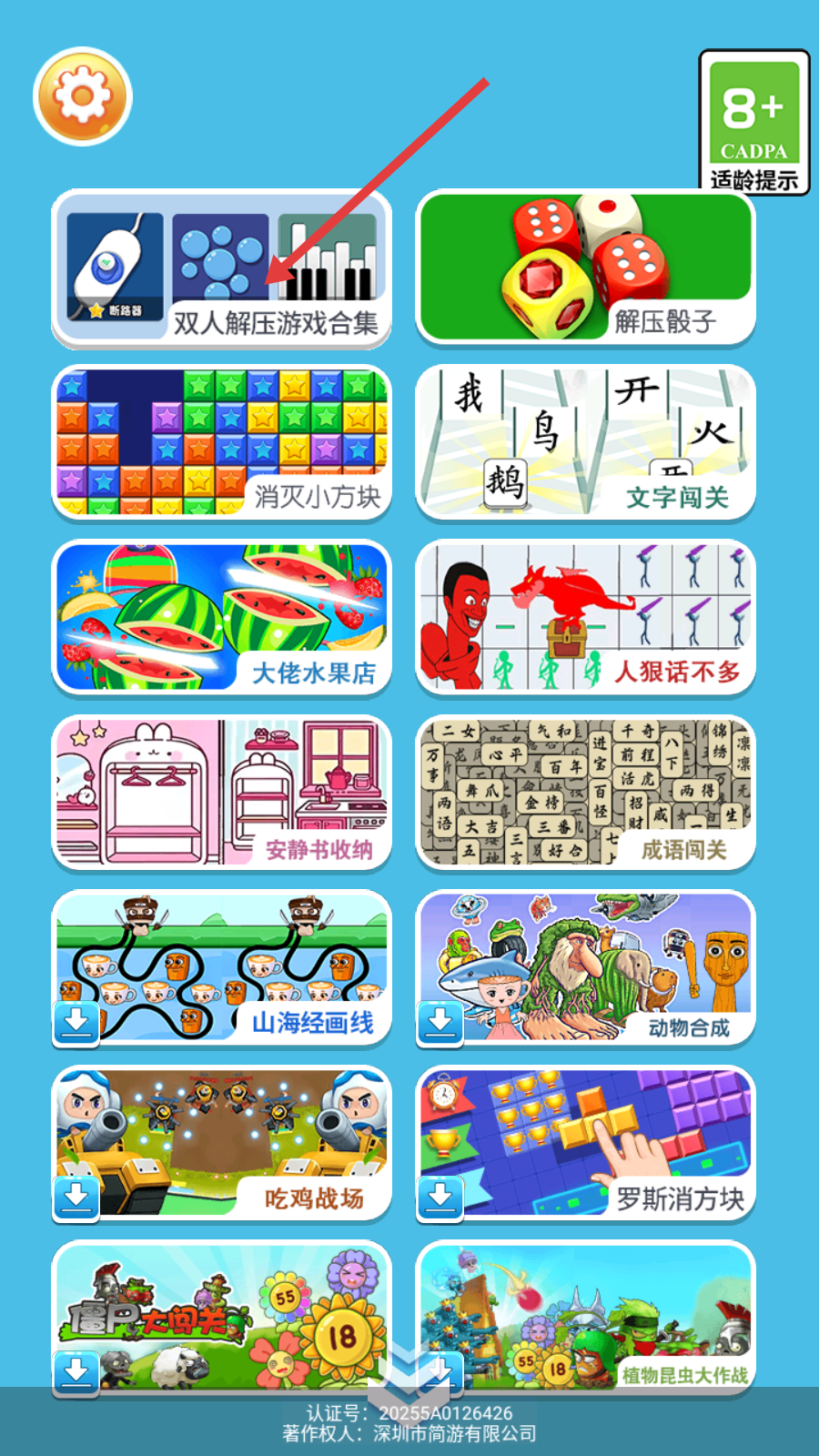Select the 罗斯消方块 game card
819x1456 pixels.
pos(585,1143)
